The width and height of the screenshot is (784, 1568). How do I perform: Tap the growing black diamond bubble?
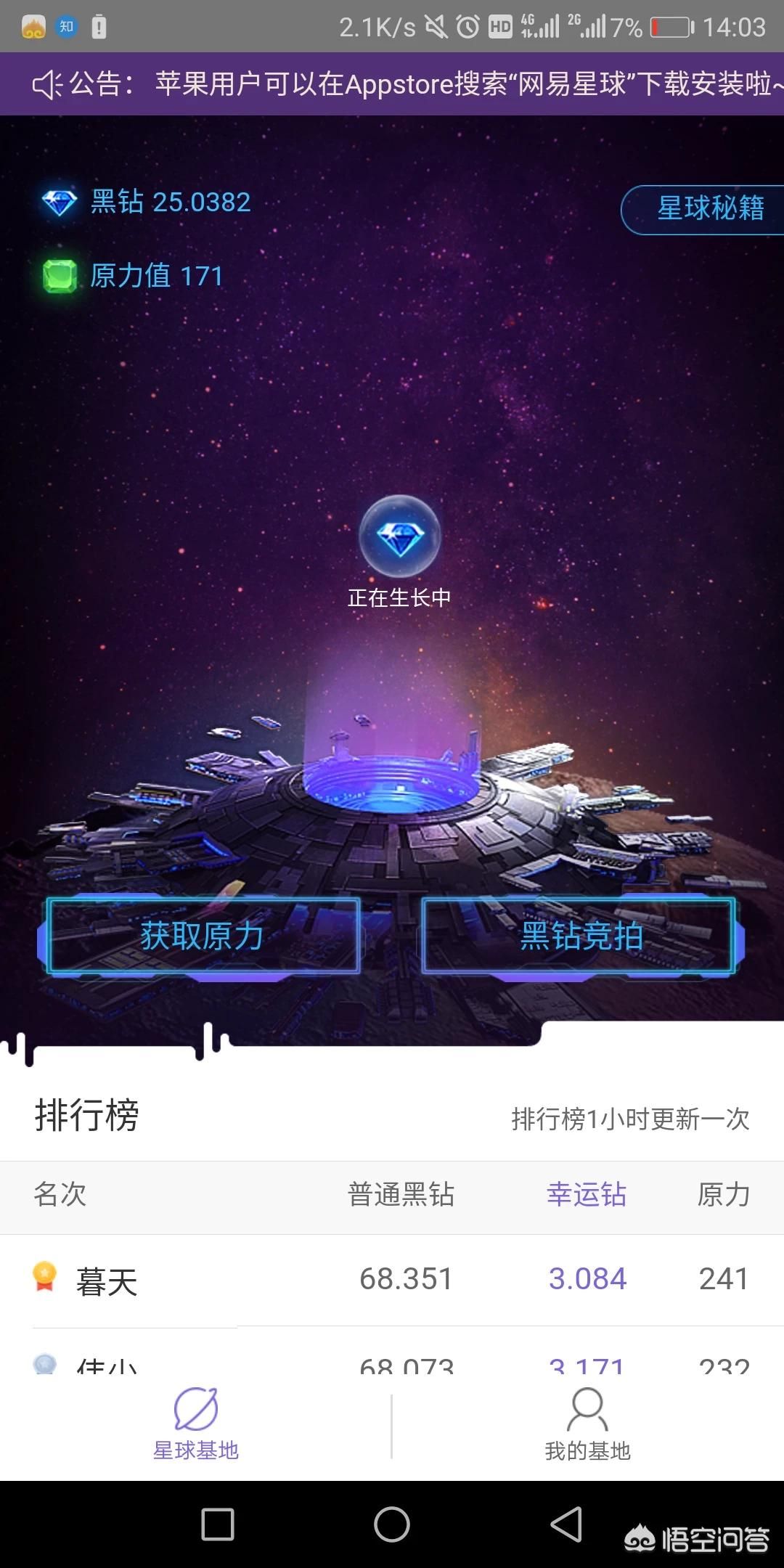point(399,537)
